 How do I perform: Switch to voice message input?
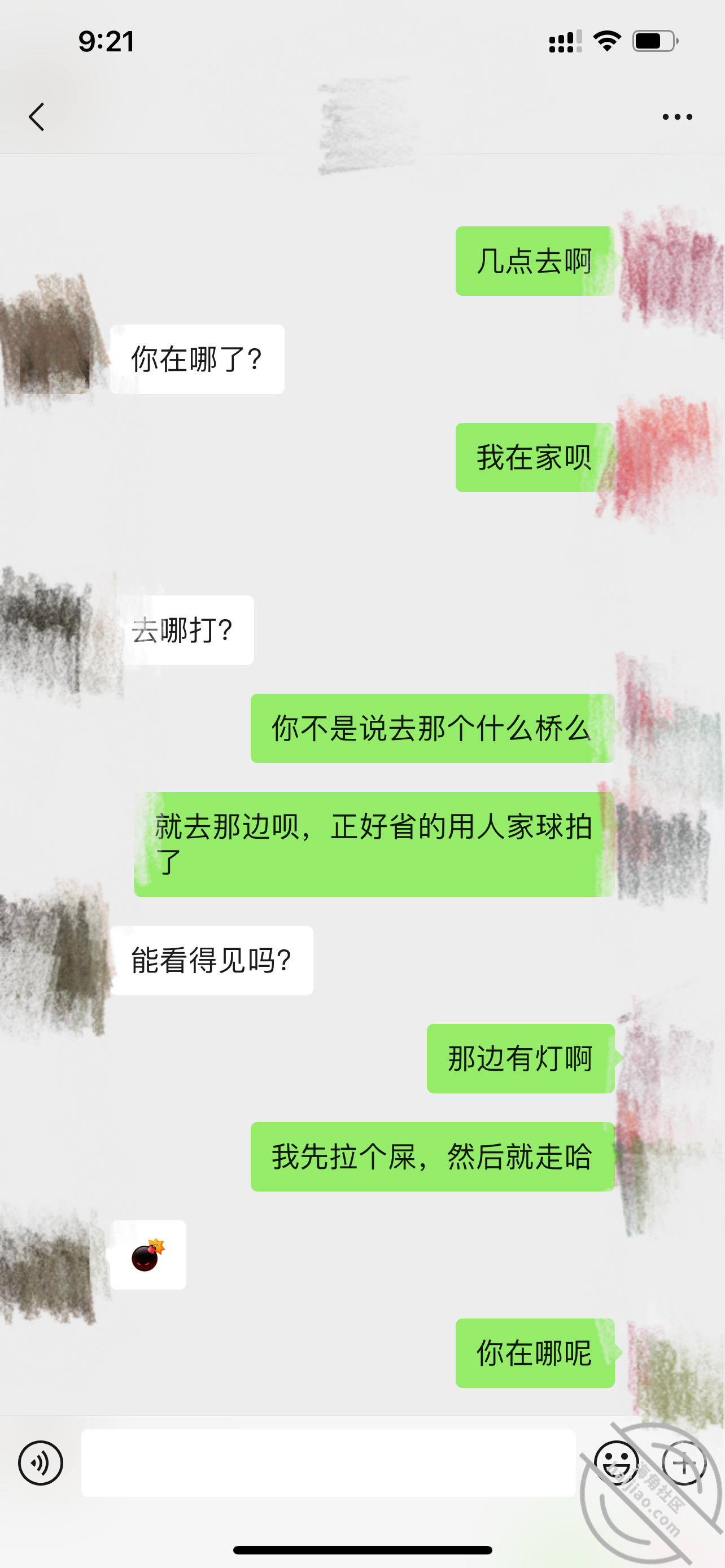(x=41, y=1462)
